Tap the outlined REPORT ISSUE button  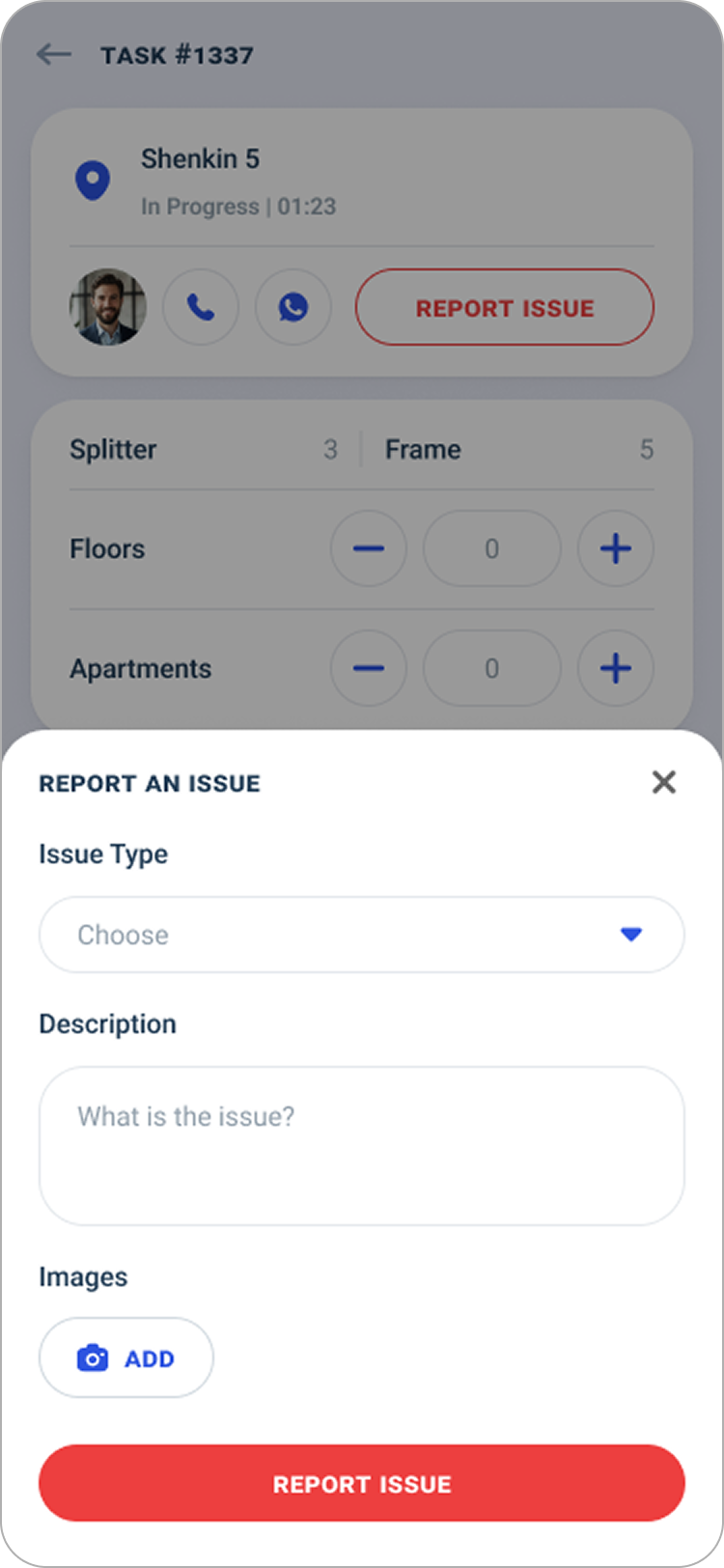tap(504, 307)
